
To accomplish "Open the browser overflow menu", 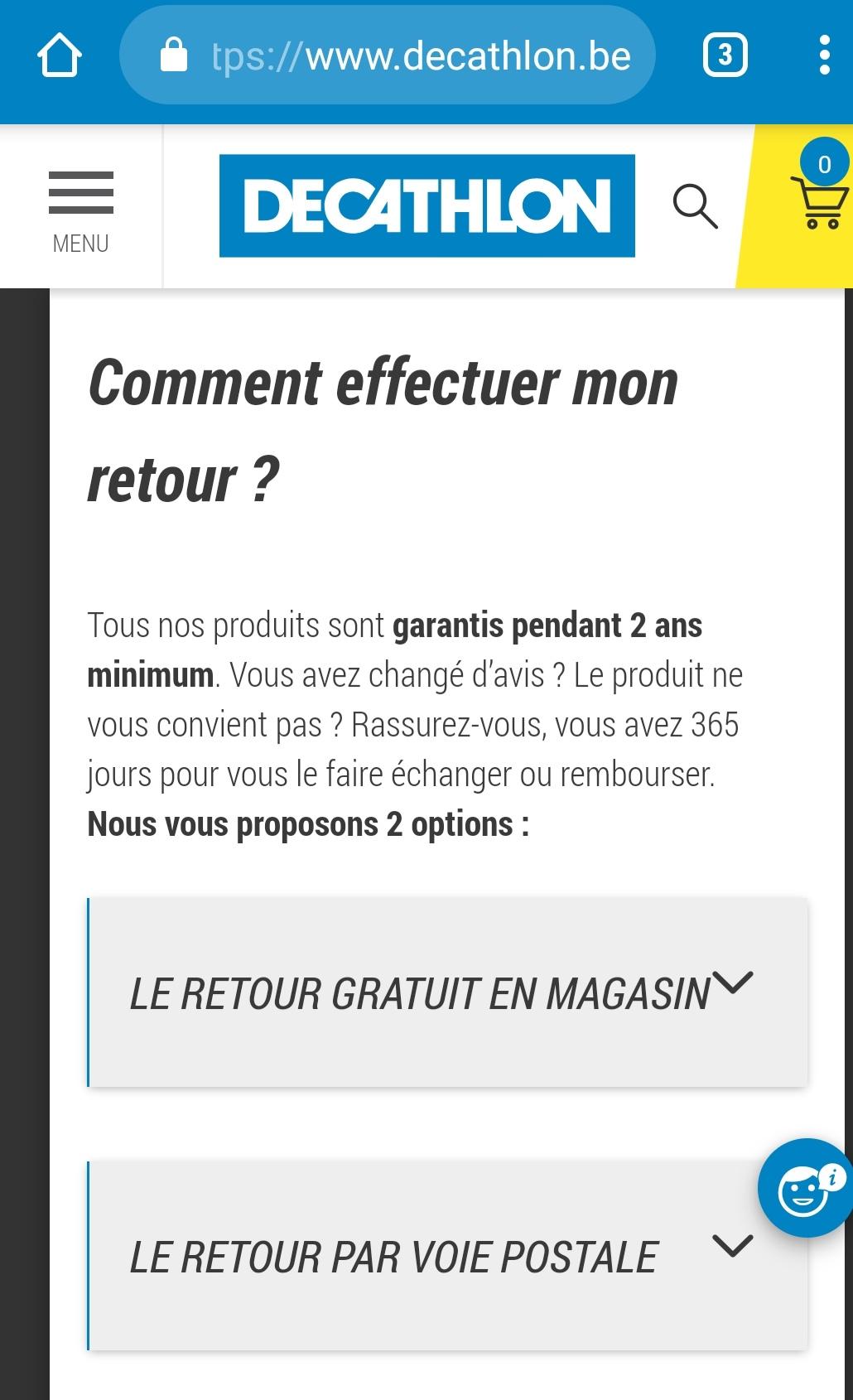I will 823,56.
